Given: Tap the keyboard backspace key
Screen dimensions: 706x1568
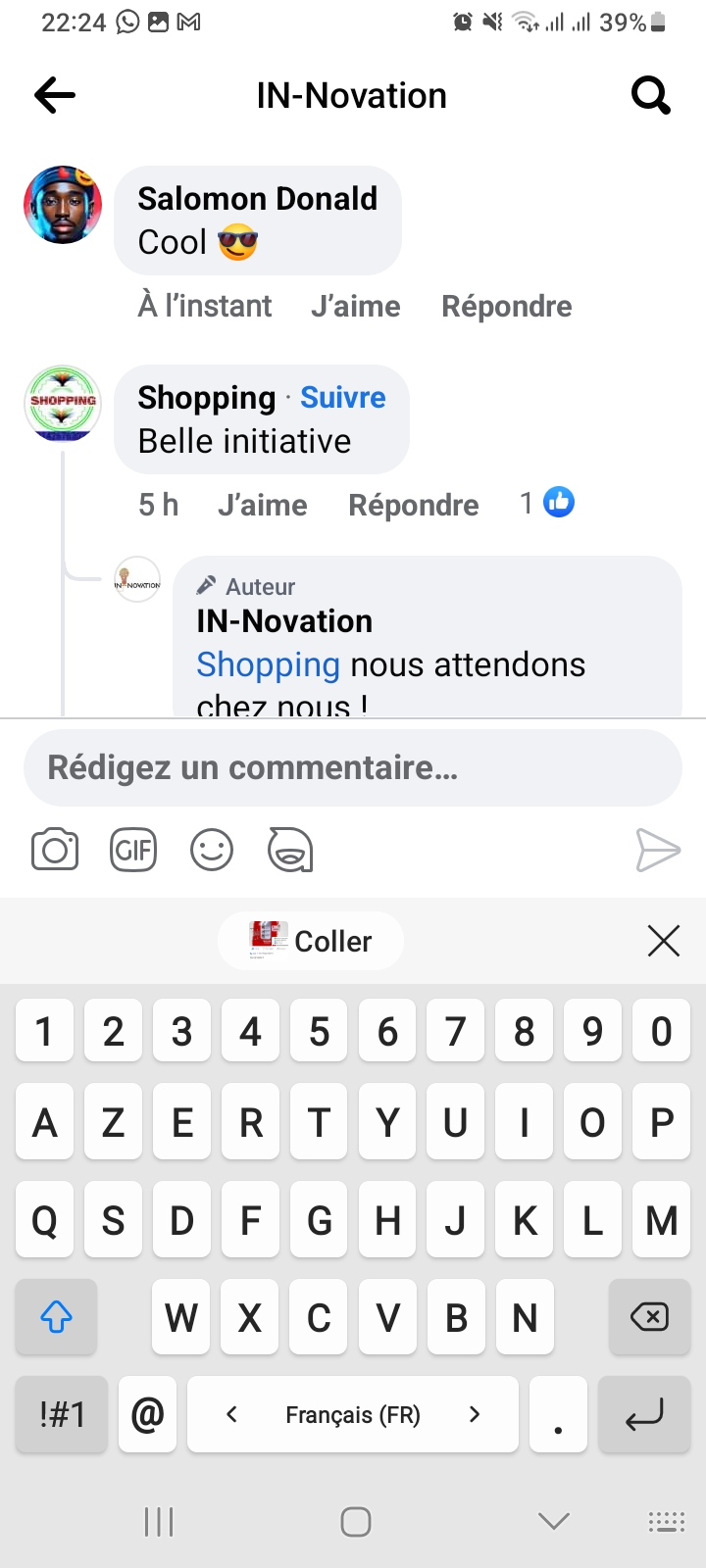Looking at the screenshot, I should point(649,1317).
